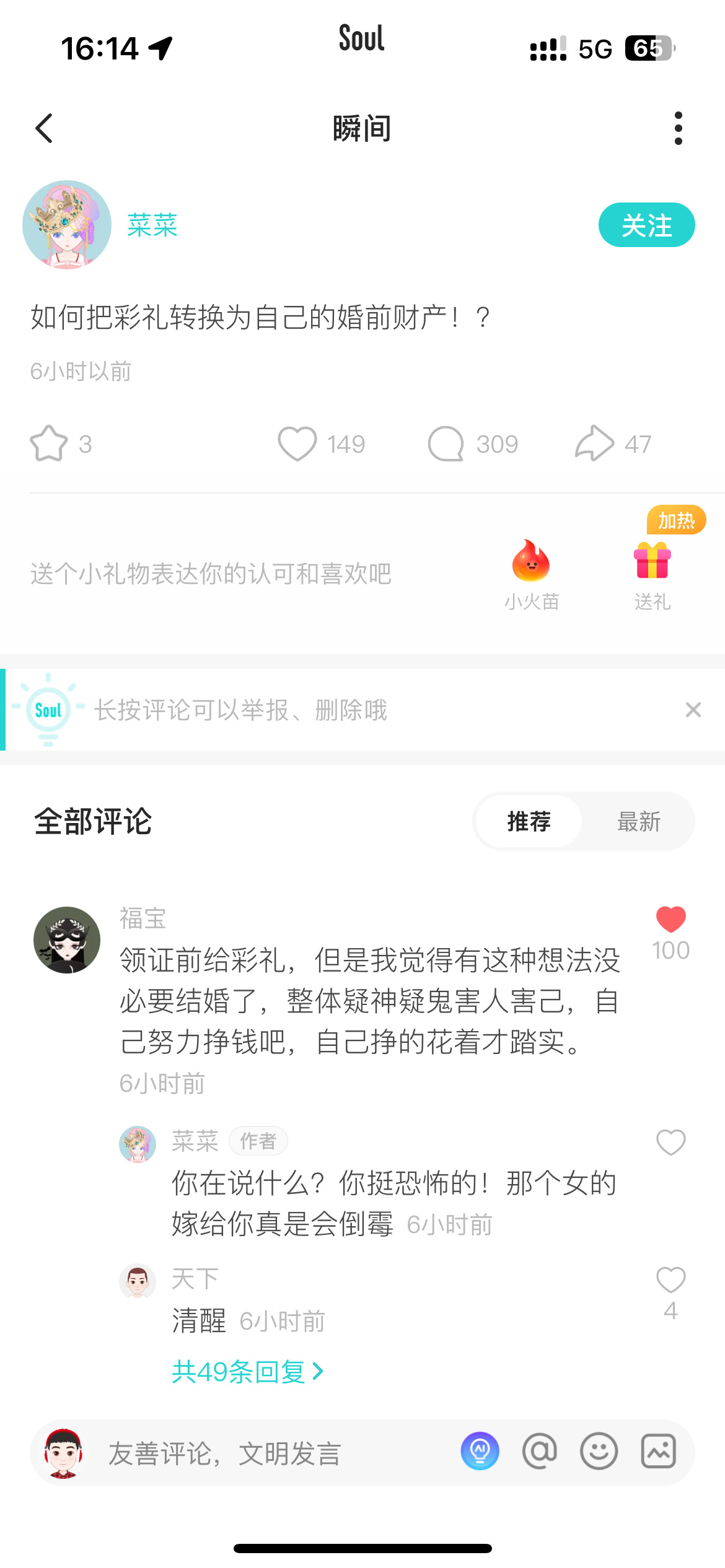Image resolution: width=725 pixels, height=1568 pixels.
Task: Dismiss the long-press comment tip banner
Action: pyautogui.click(x=693, y=710)
